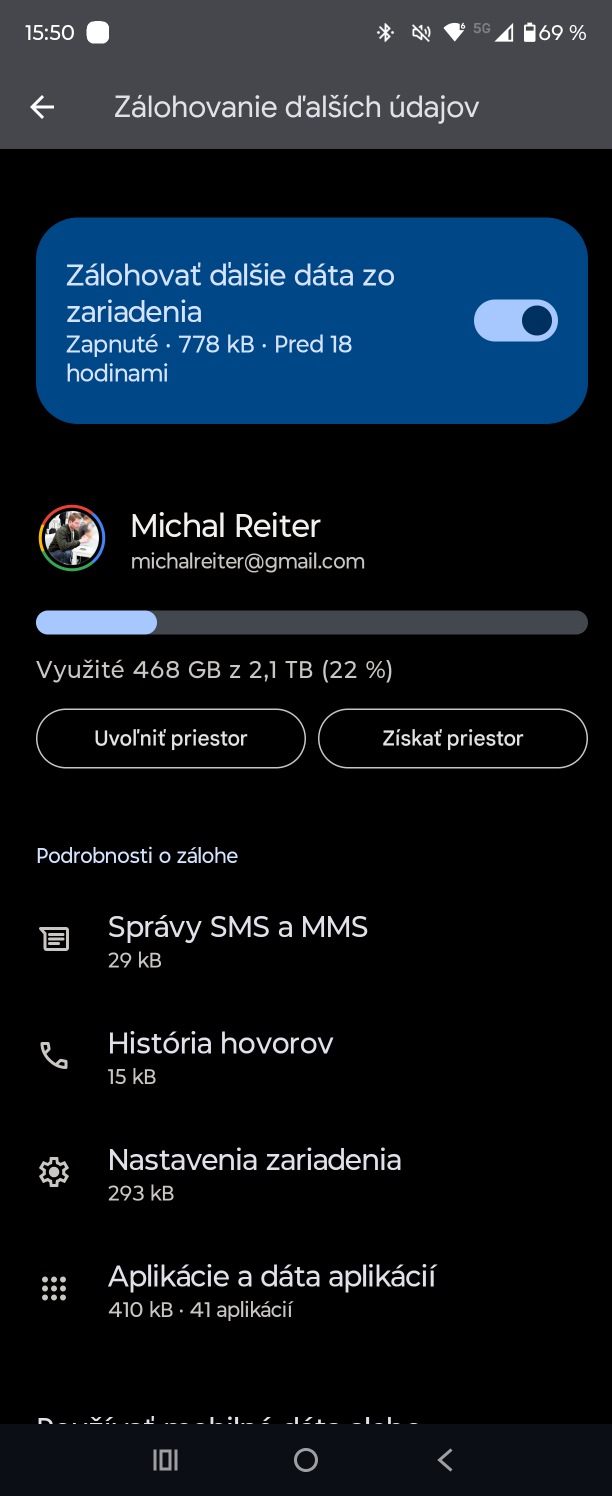The height and width of the screenshot is (1496, 612).
Task: Go to the system home screen
Action: coord(306,1461)
